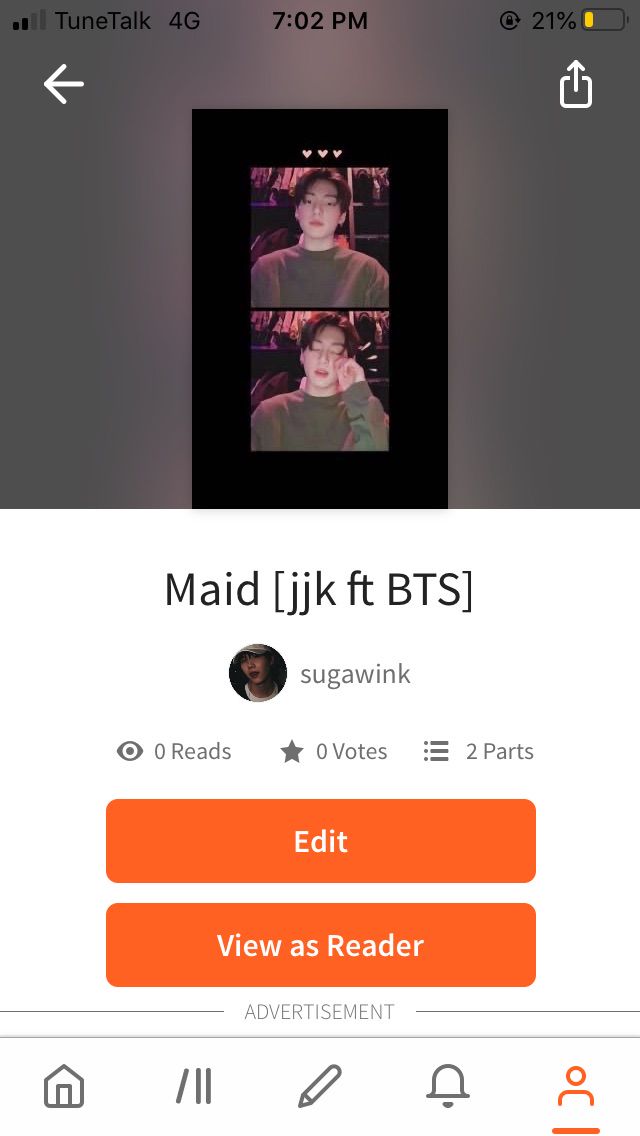Switch to the Profile tab
640x1136 pixels.
click(575, 1086)
